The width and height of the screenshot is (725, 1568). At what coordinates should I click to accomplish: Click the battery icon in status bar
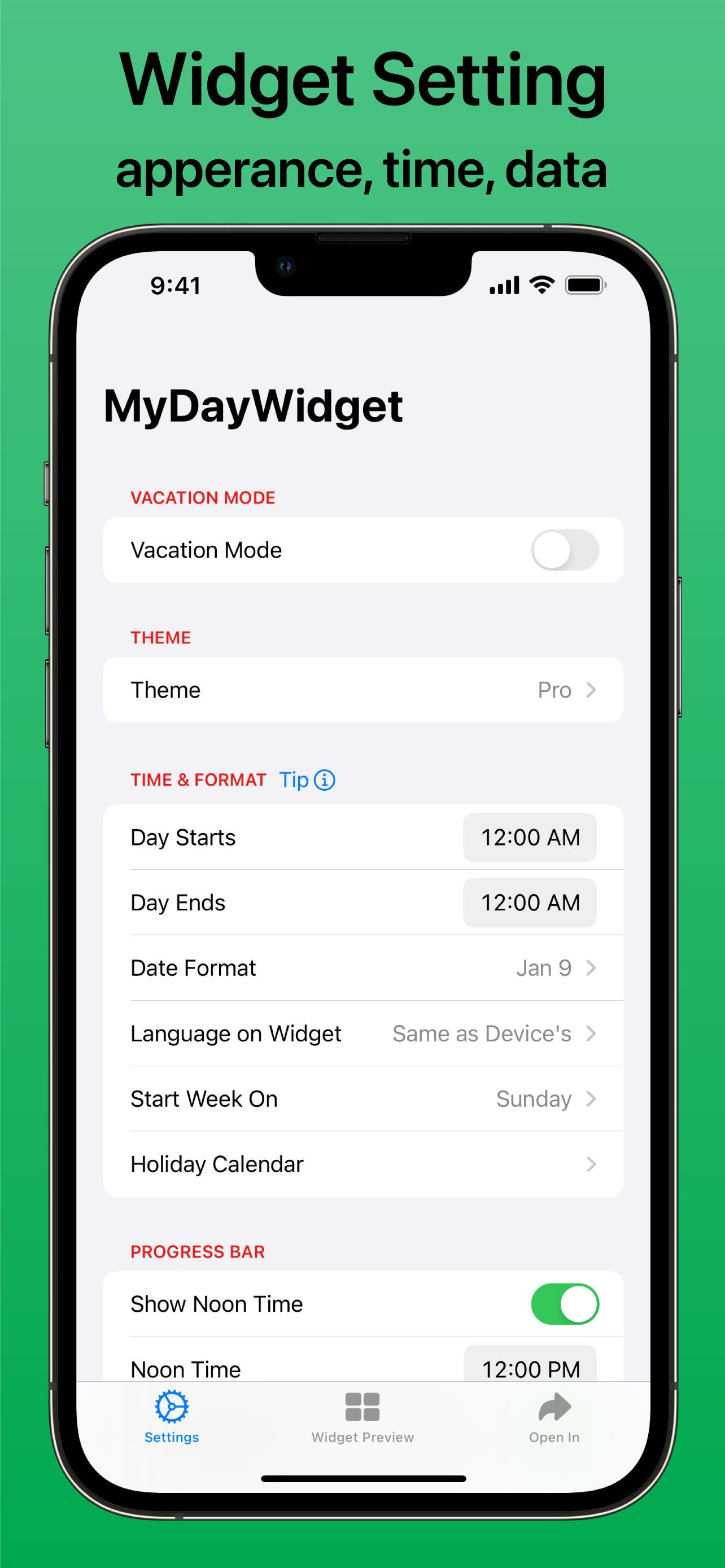[x=583, y=284]
